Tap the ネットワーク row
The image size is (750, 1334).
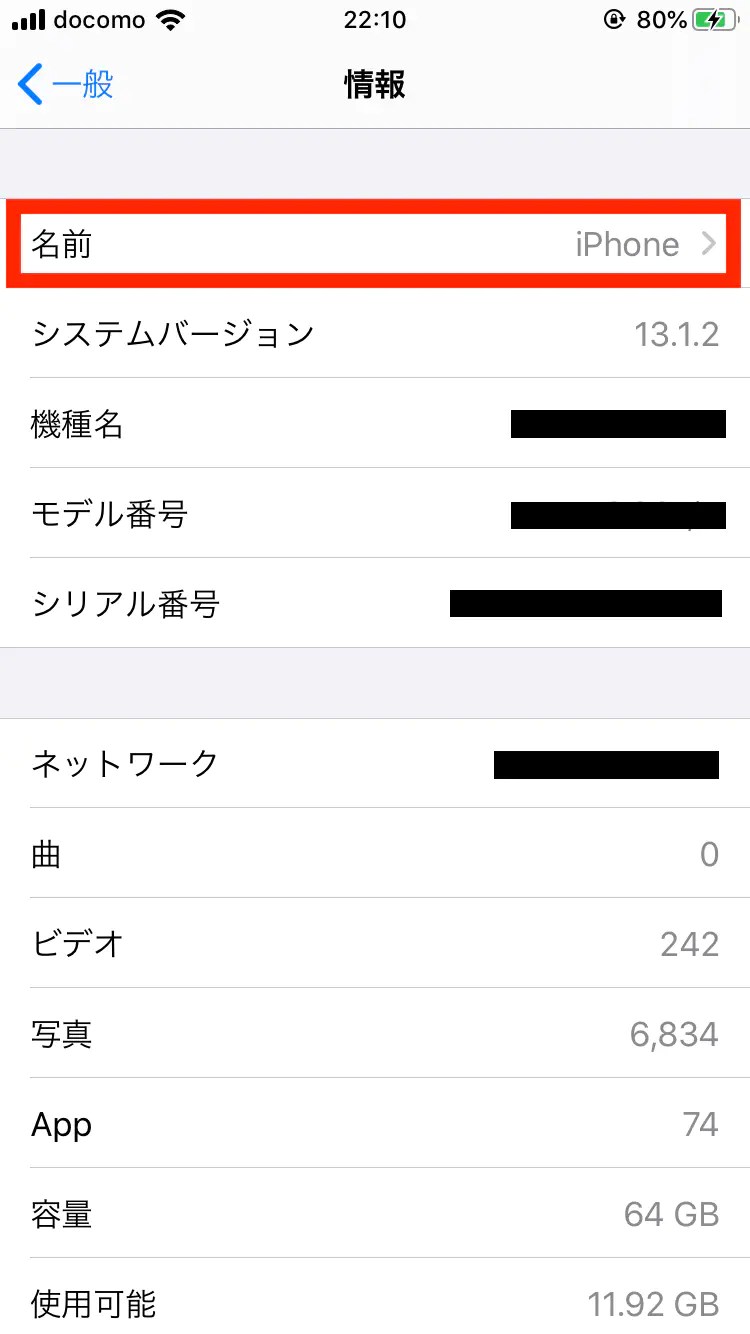pos(375,763)
